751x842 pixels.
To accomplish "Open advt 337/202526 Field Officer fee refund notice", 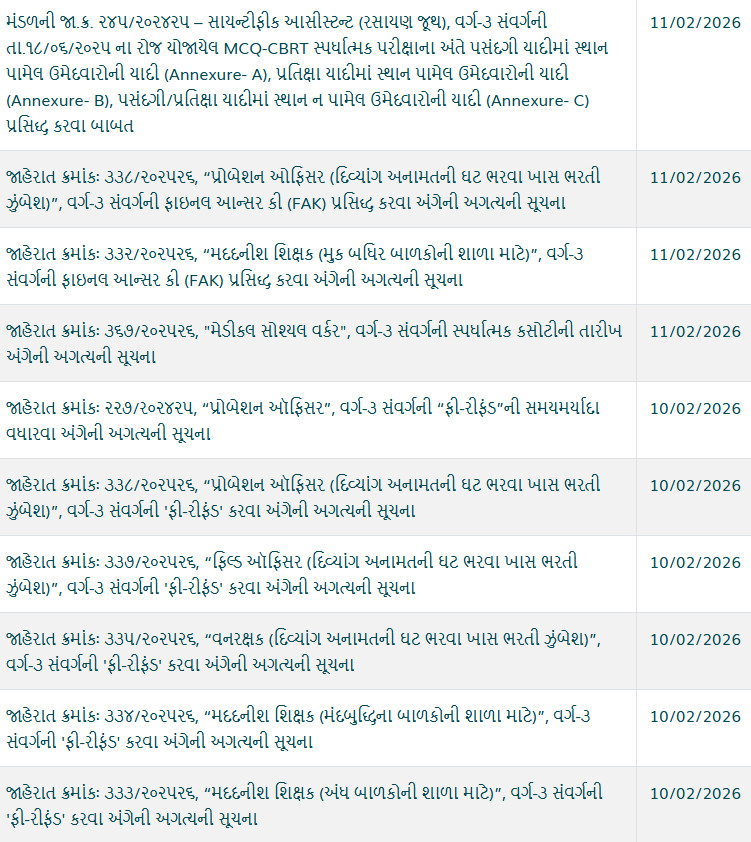I will coord(310,574).
